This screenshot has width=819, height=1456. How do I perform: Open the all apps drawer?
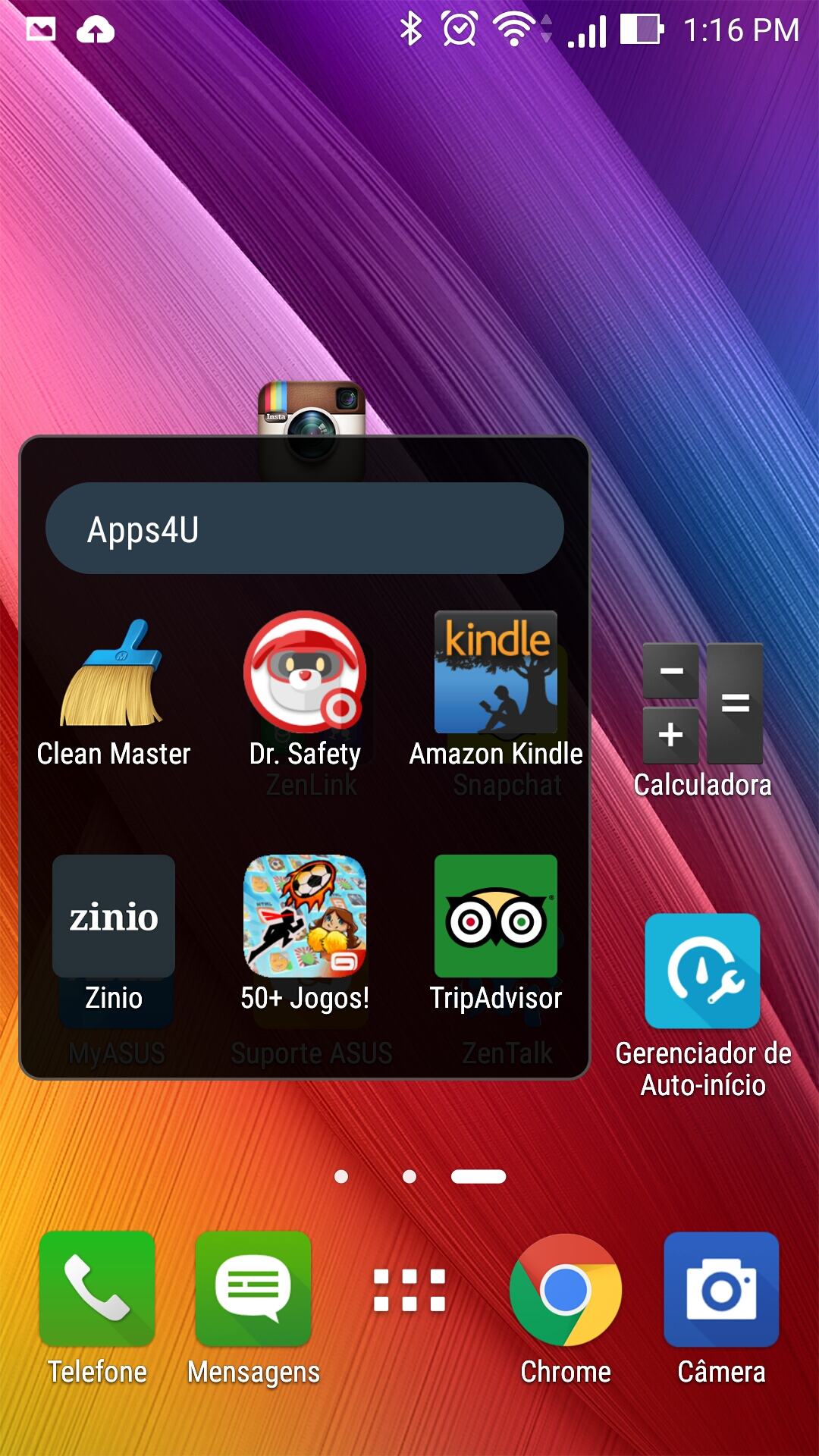pos(409,1290)
